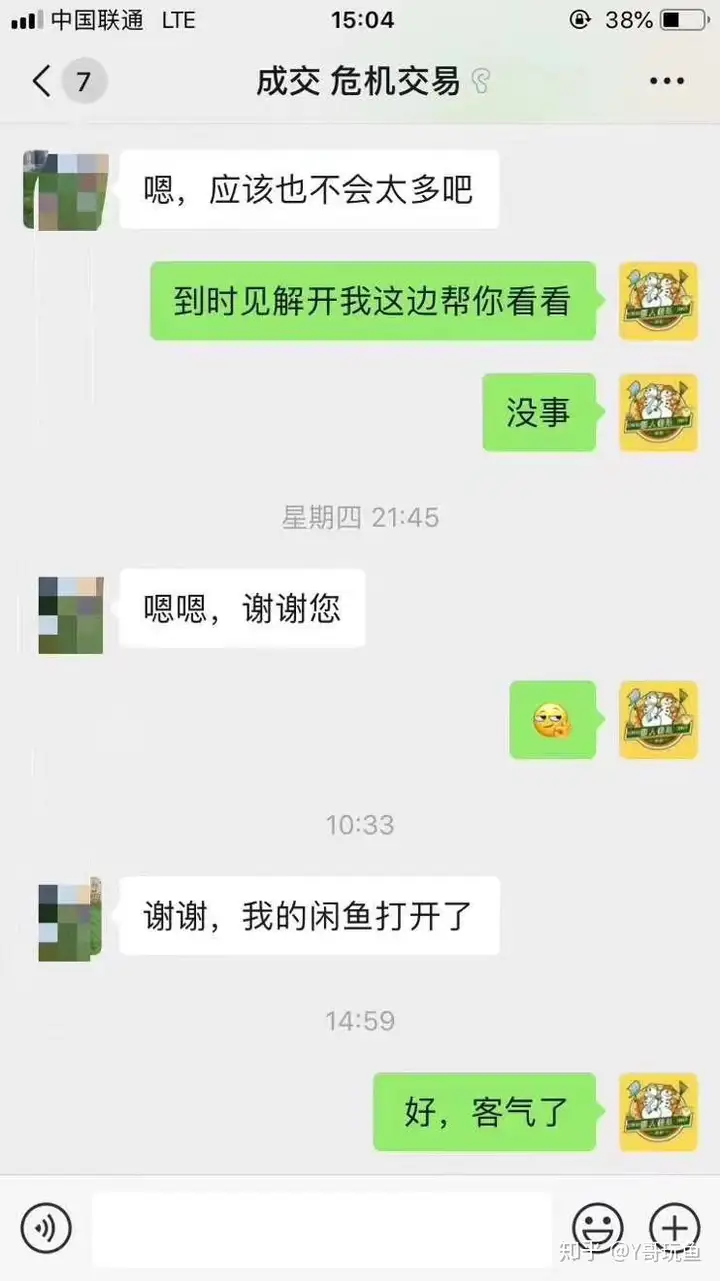Go back to the chat list

coord(42,81)
